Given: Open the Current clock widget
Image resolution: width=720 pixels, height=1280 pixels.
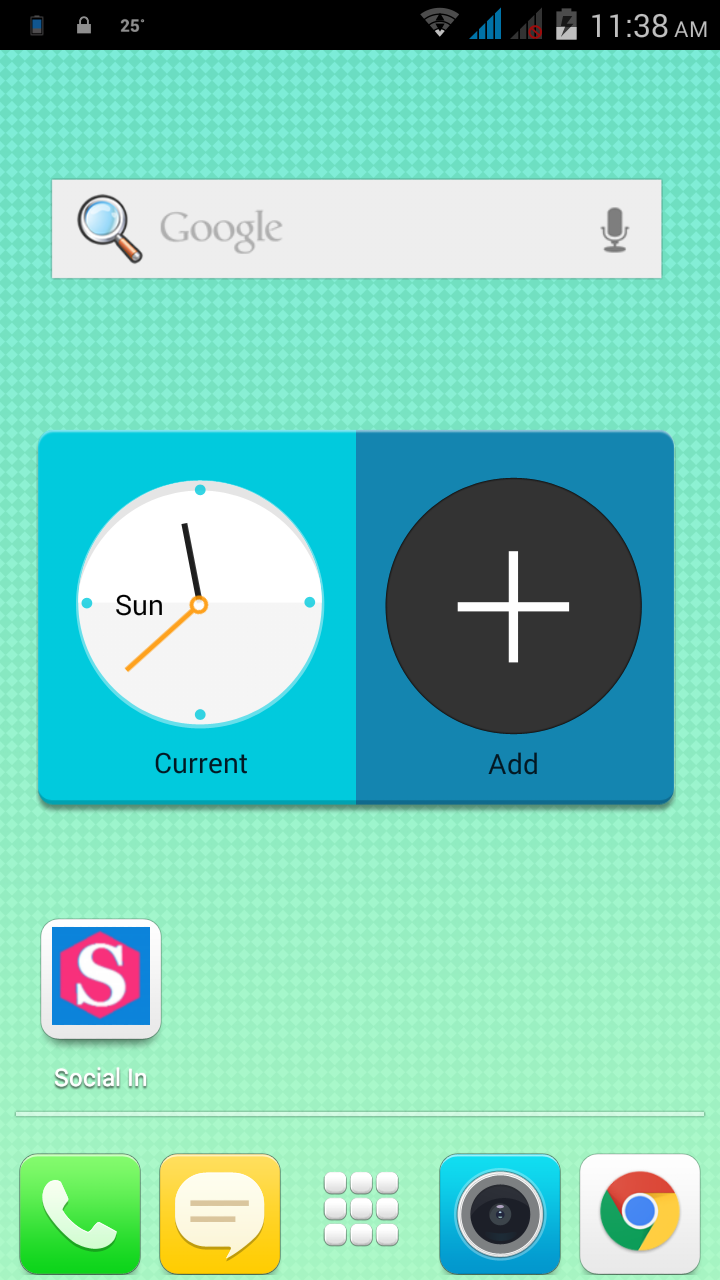Looking at the screenshot, I should (x=199, y=604).
